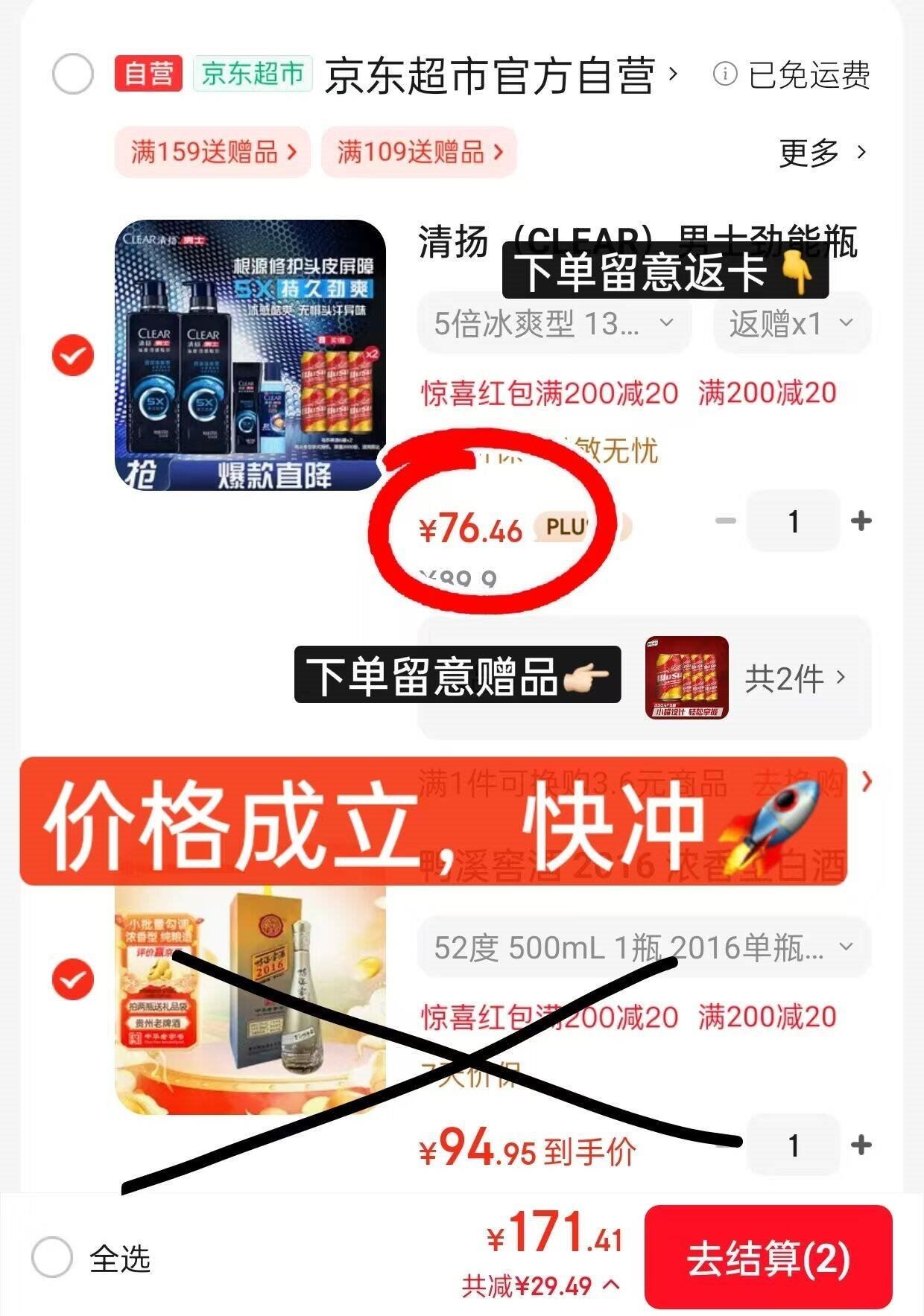Expand the 共减¥29.49 discount details
This screenshot has height=1316, width=924.
point(540,1285)
